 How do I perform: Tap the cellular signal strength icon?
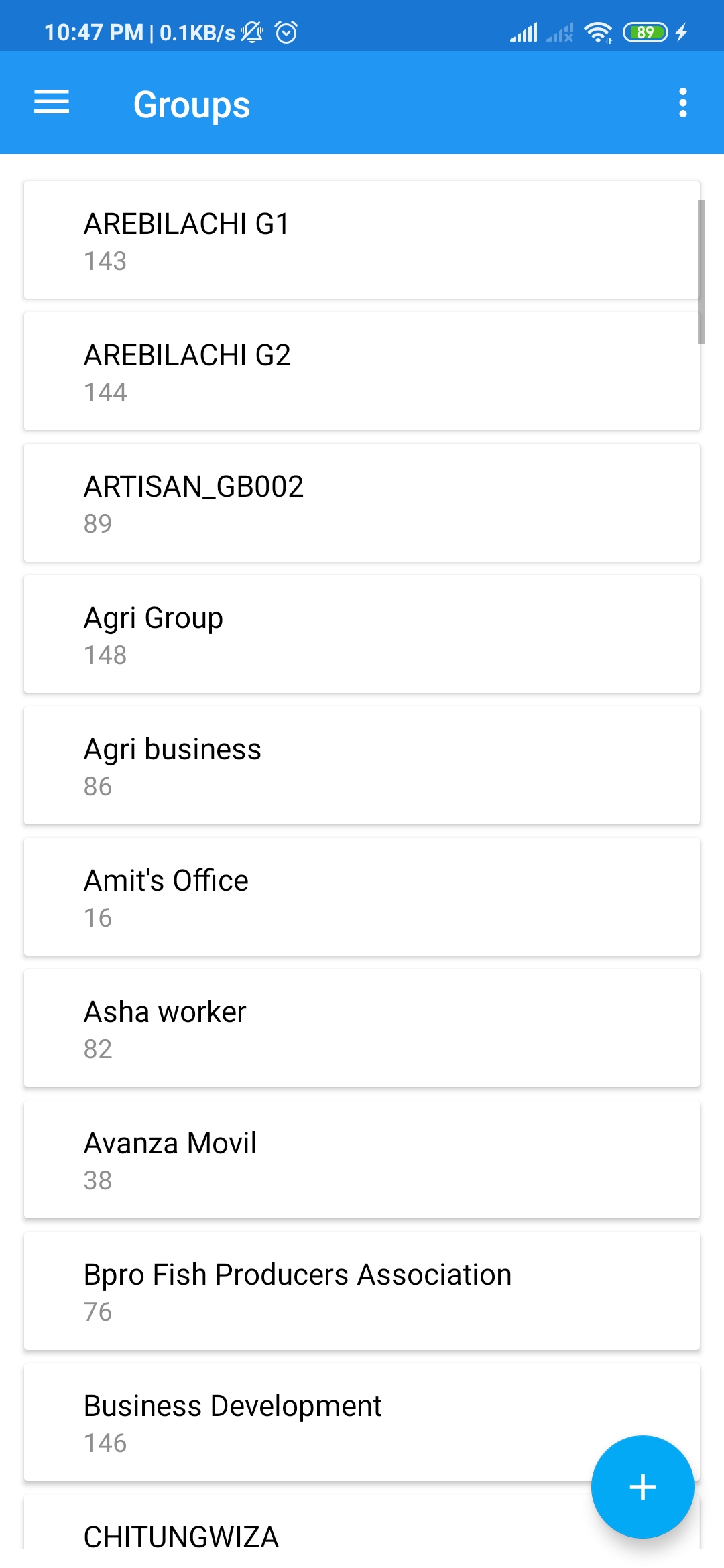524,30
